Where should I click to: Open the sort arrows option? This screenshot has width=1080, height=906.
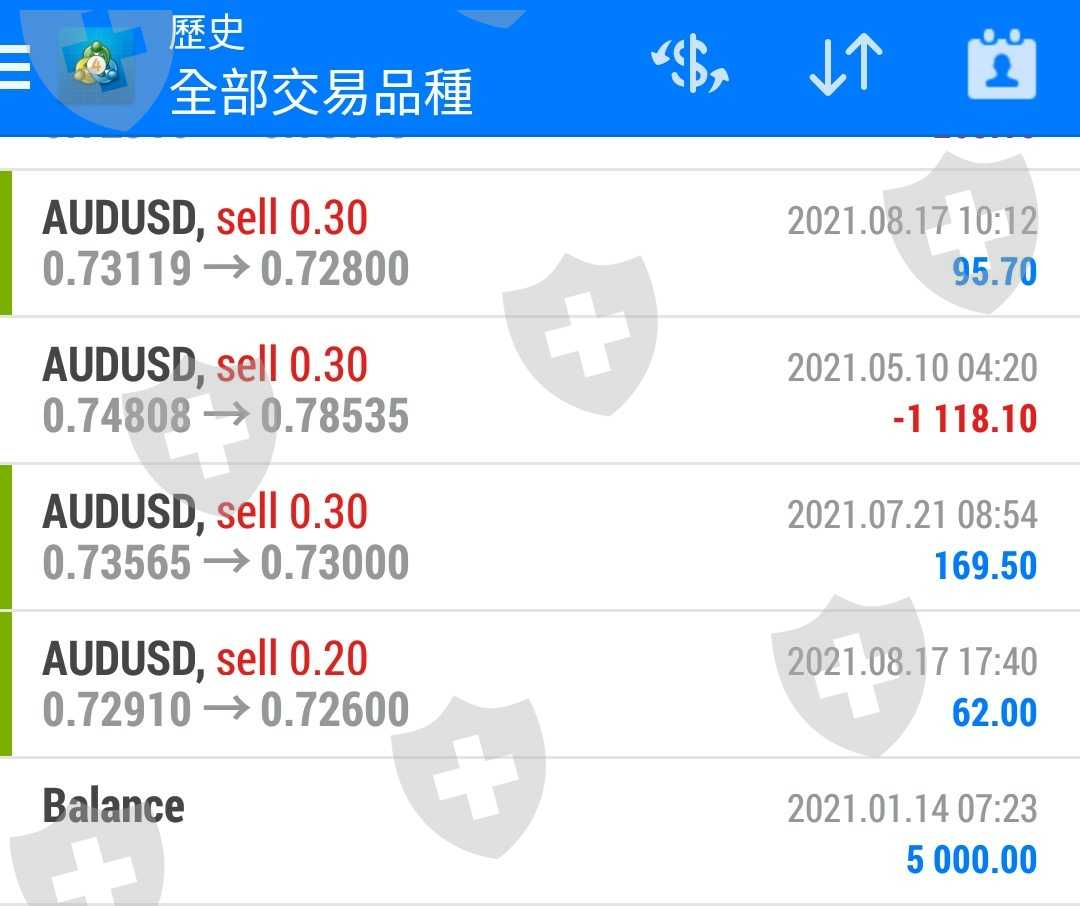click(846, 64)
